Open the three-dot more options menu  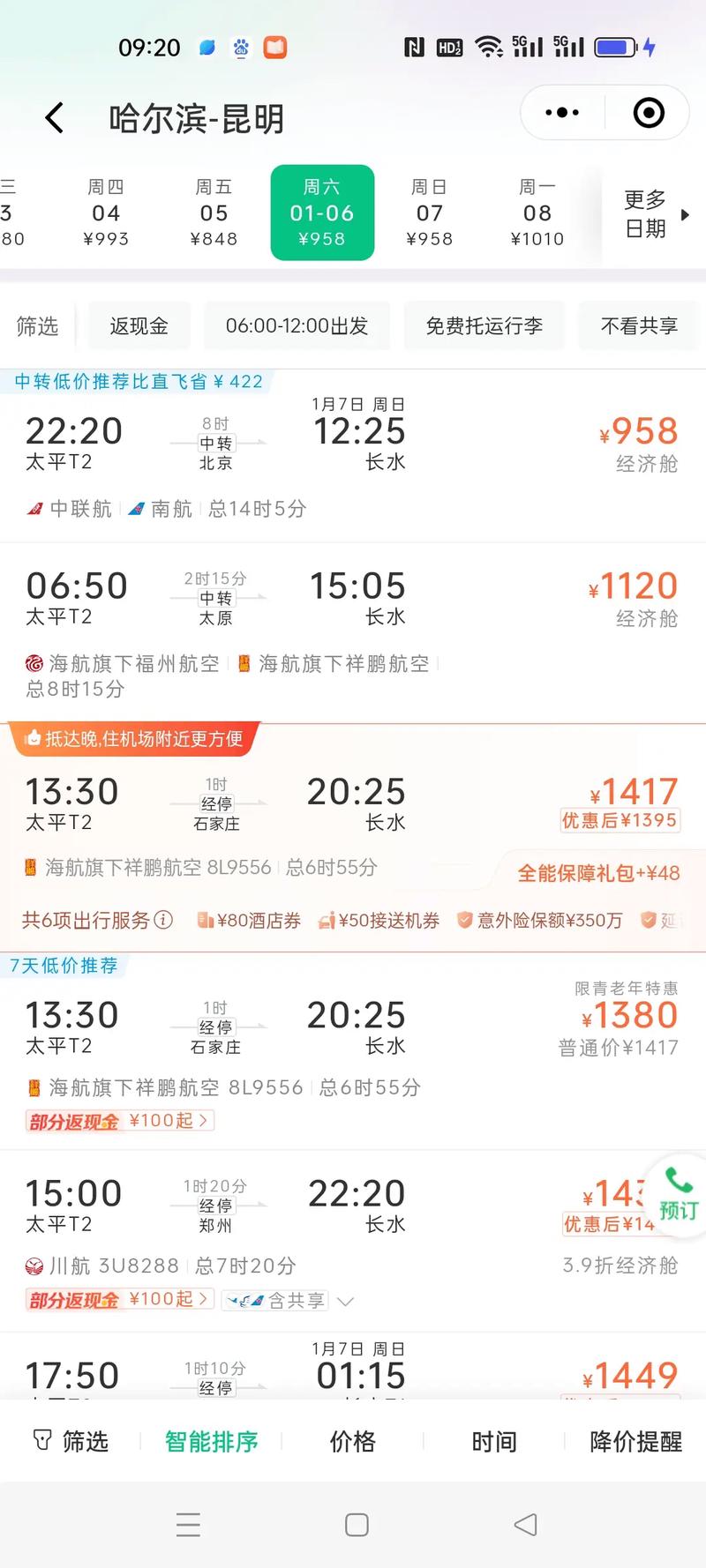coord(560,113)
